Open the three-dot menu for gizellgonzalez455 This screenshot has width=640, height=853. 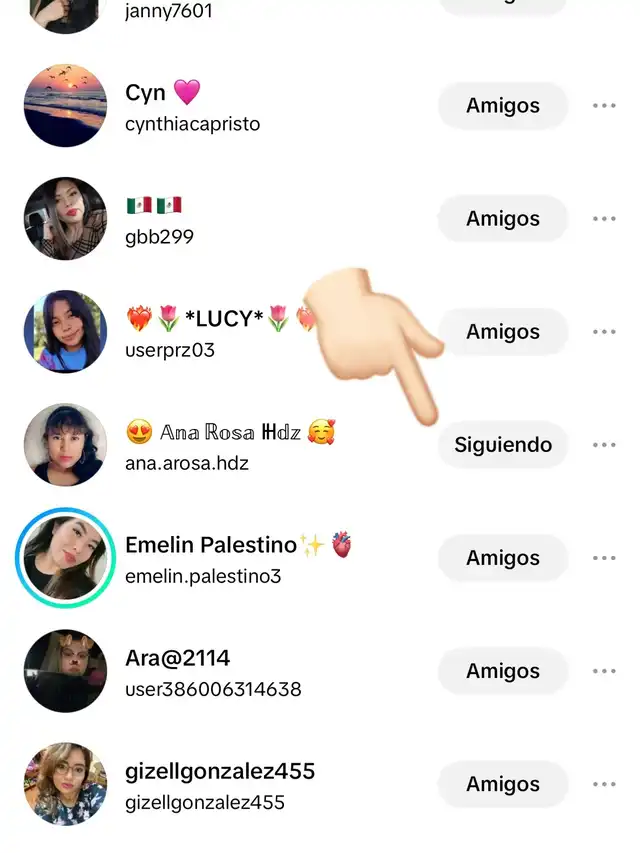604,784
